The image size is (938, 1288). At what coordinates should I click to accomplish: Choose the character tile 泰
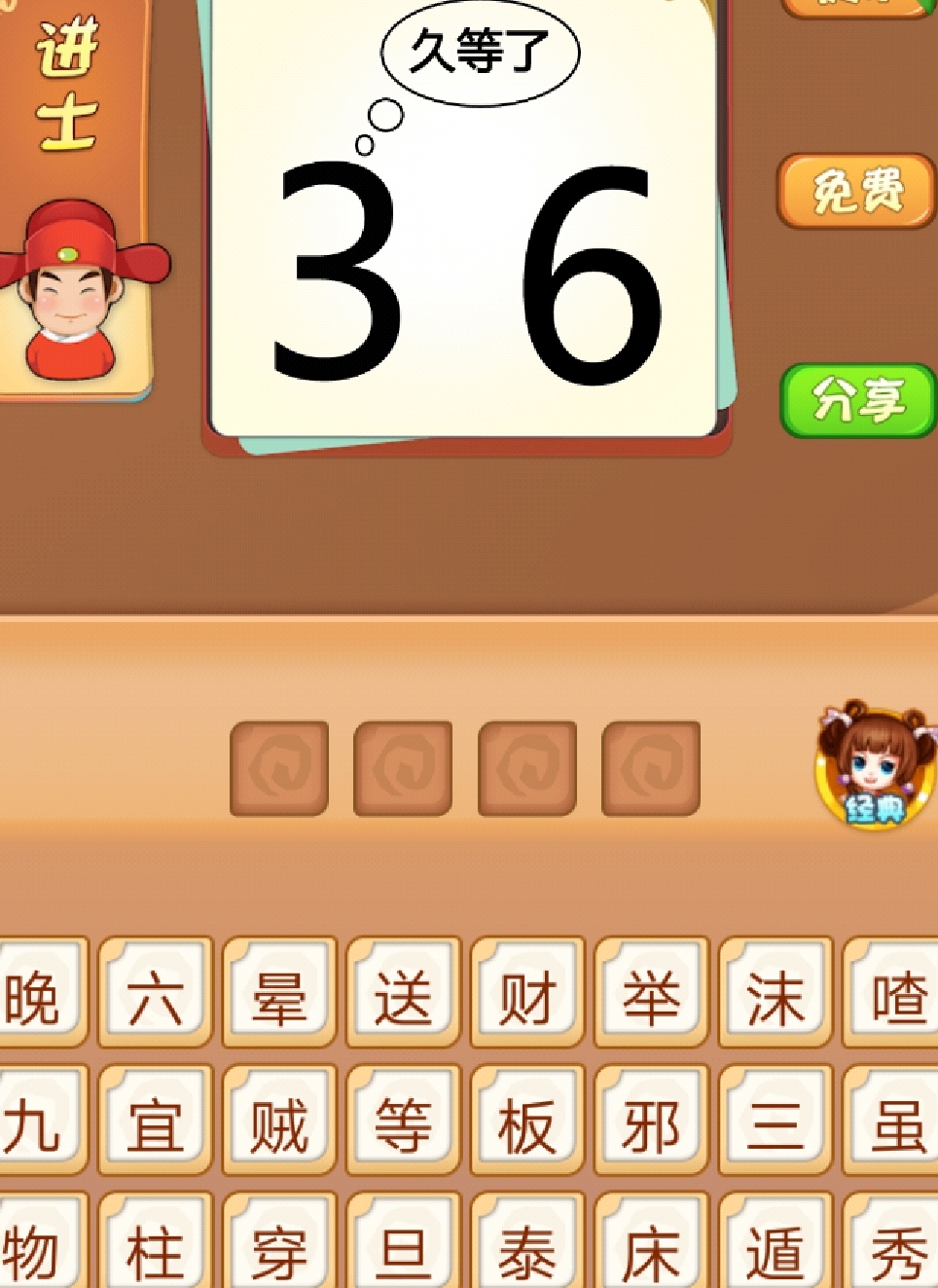[x=527, y=1248]
